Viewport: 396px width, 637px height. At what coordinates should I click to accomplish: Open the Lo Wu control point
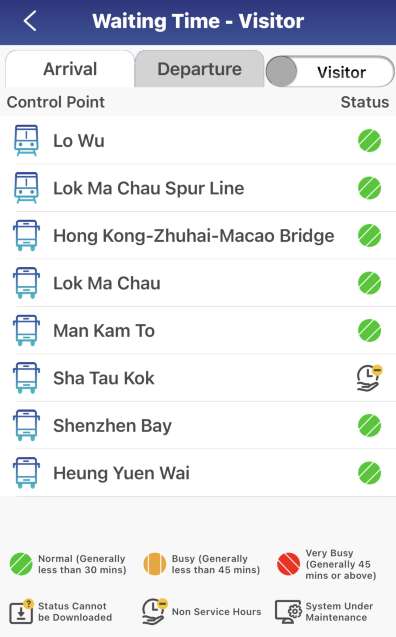click(198, 141)
